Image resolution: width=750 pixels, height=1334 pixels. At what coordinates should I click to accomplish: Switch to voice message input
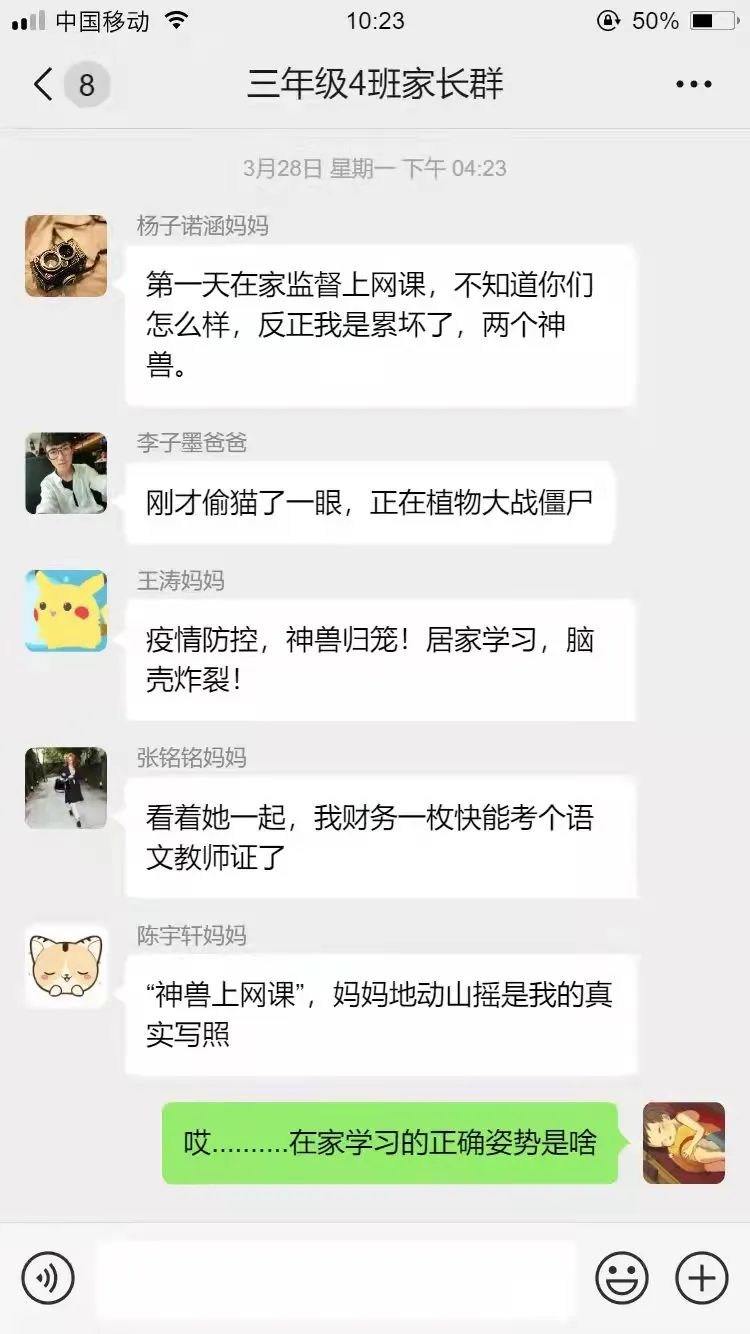click(48, 1278)
